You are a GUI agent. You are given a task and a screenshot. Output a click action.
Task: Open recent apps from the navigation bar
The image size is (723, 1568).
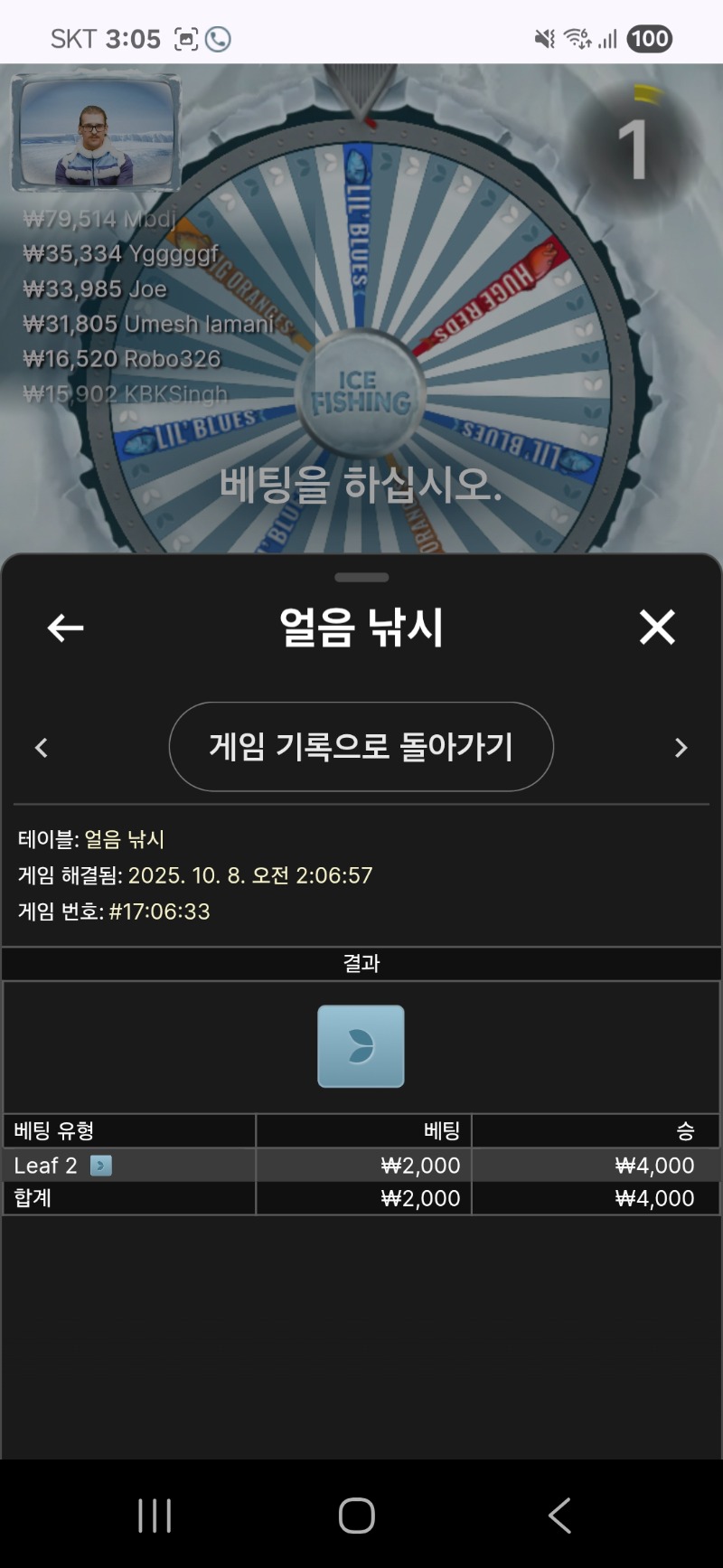(x=155, y=1516)
